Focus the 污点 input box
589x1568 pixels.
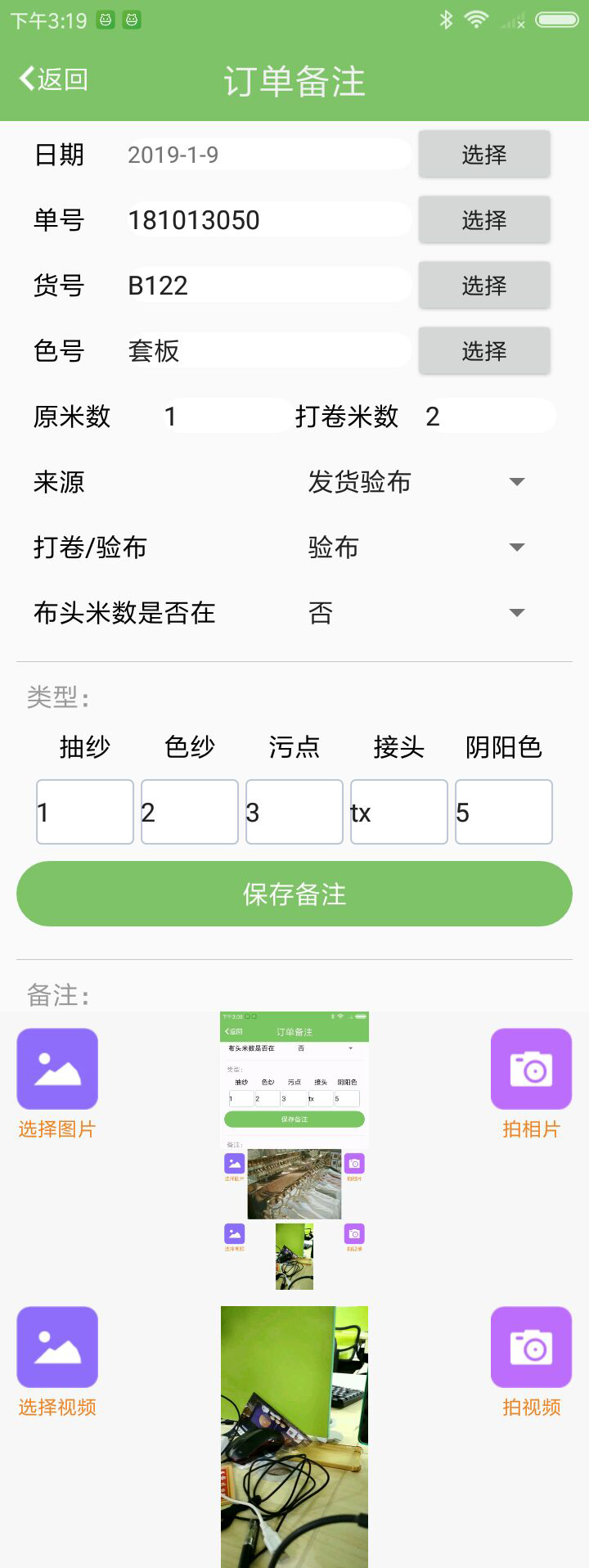(294, 812)
